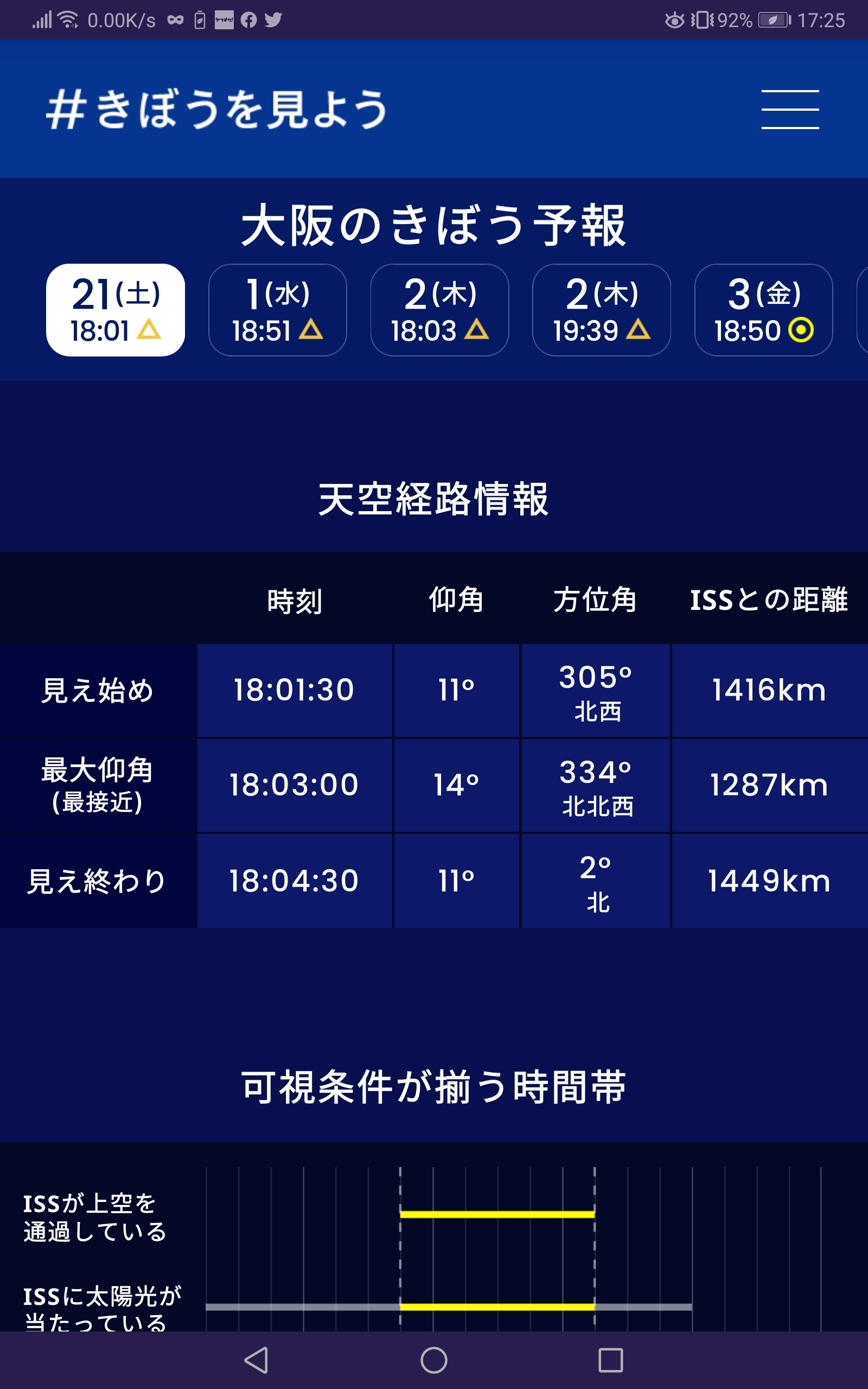Screen dimensions: 868x1389
Task: Choose the 2(木) 18:03 pass
Action: 440,310
